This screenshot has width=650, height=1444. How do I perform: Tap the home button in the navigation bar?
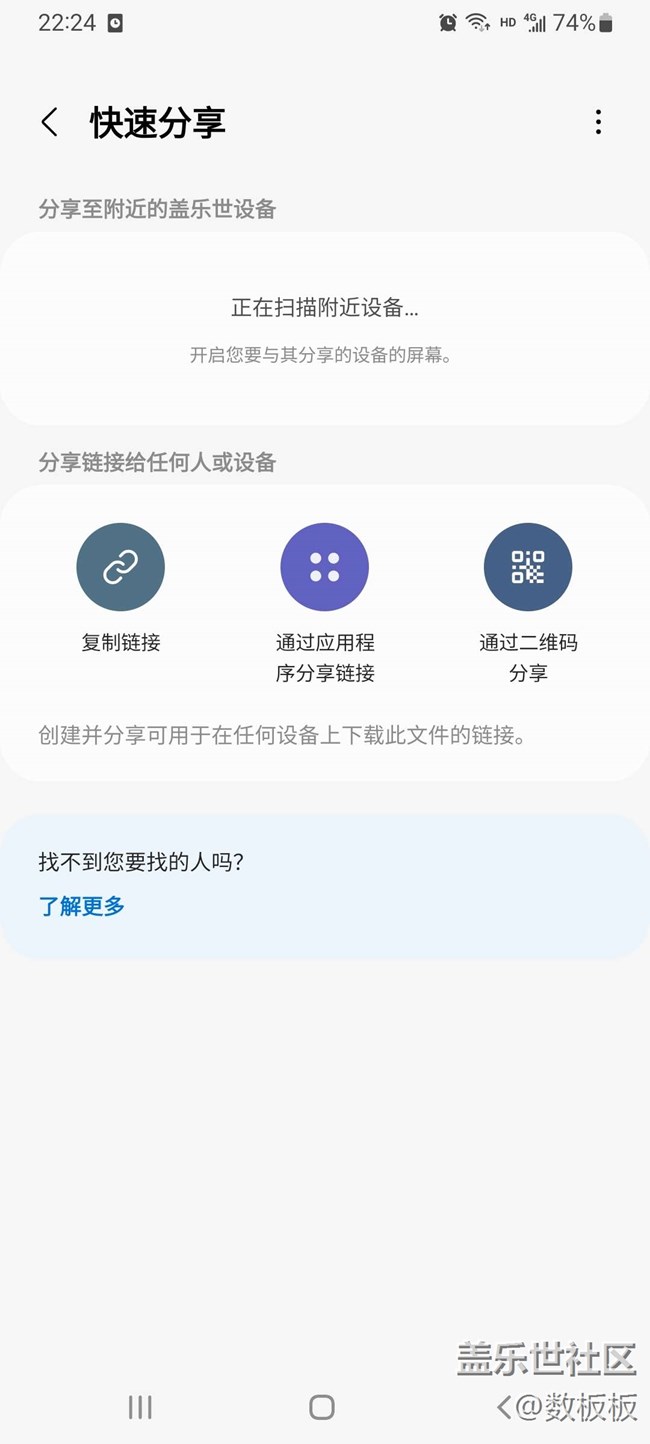(322, 1407)
